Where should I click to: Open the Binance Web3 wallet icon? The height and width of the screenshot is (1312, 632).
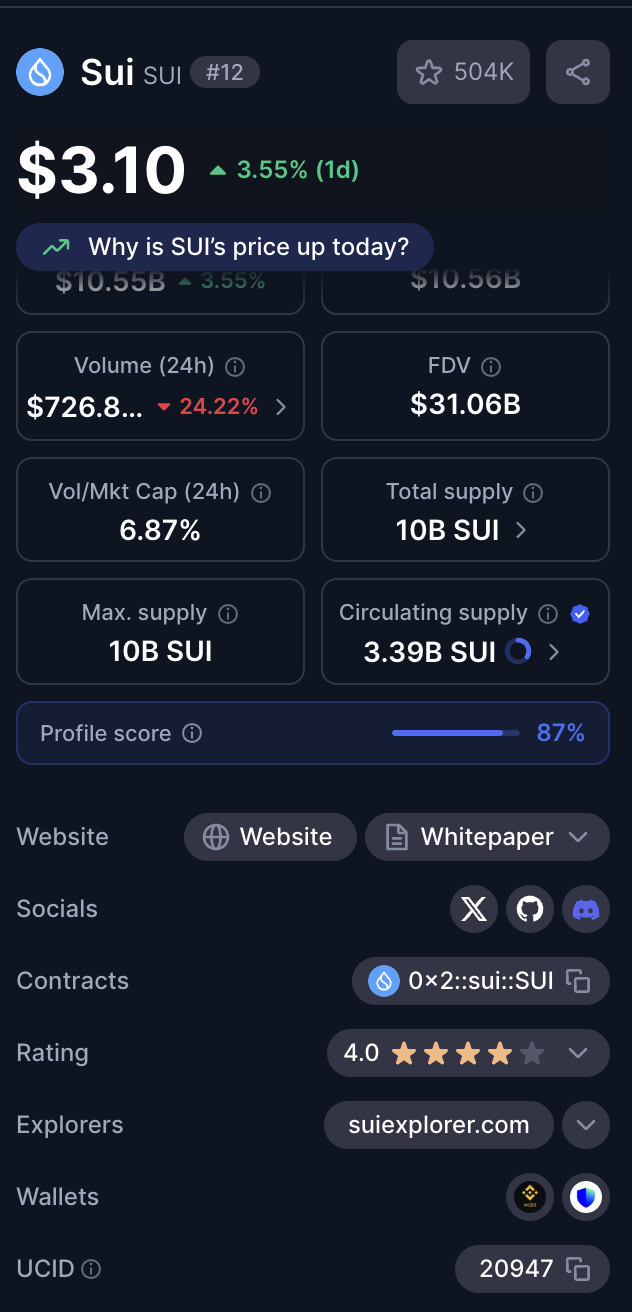530,1197
